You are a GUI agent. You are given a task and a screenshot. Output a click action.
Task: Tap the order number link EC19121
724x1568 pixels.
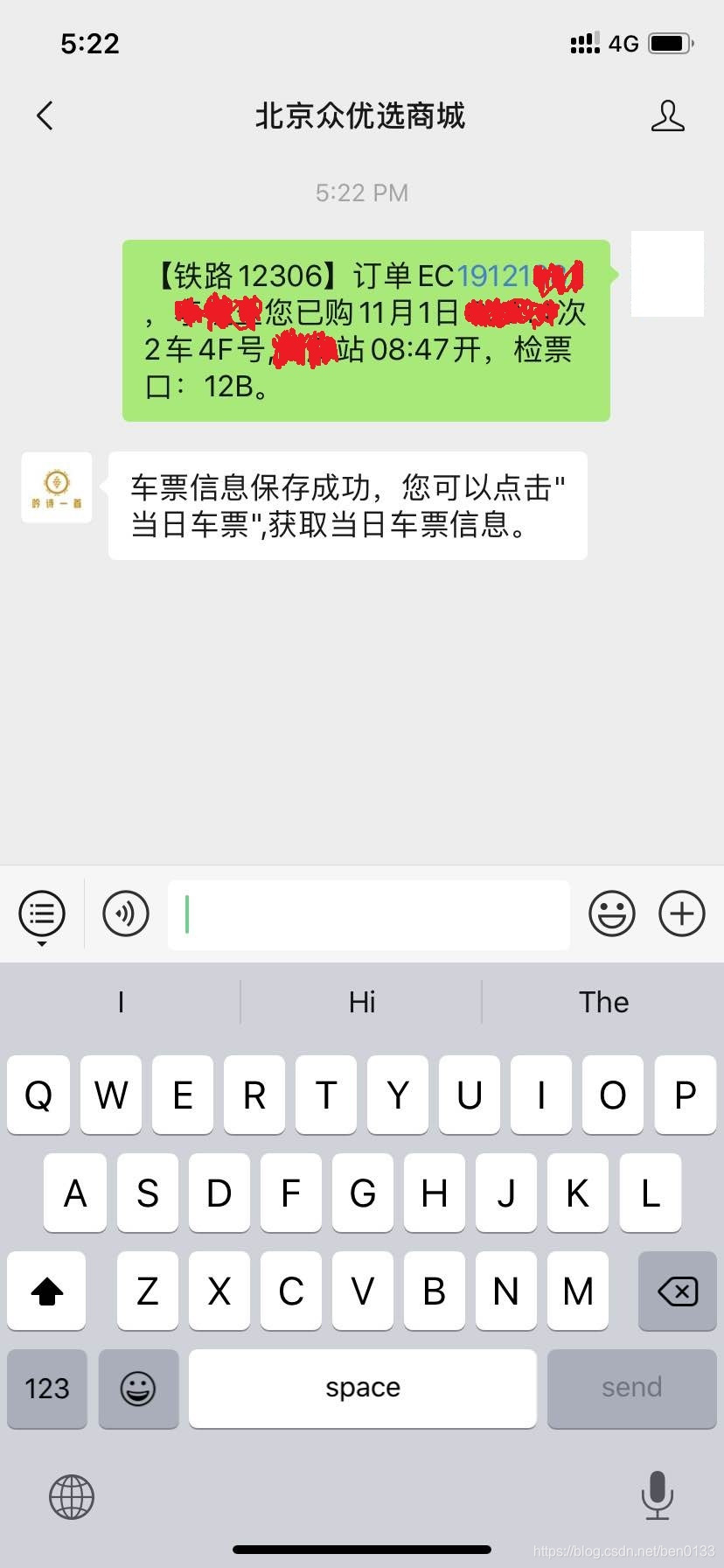pos(494,276)
